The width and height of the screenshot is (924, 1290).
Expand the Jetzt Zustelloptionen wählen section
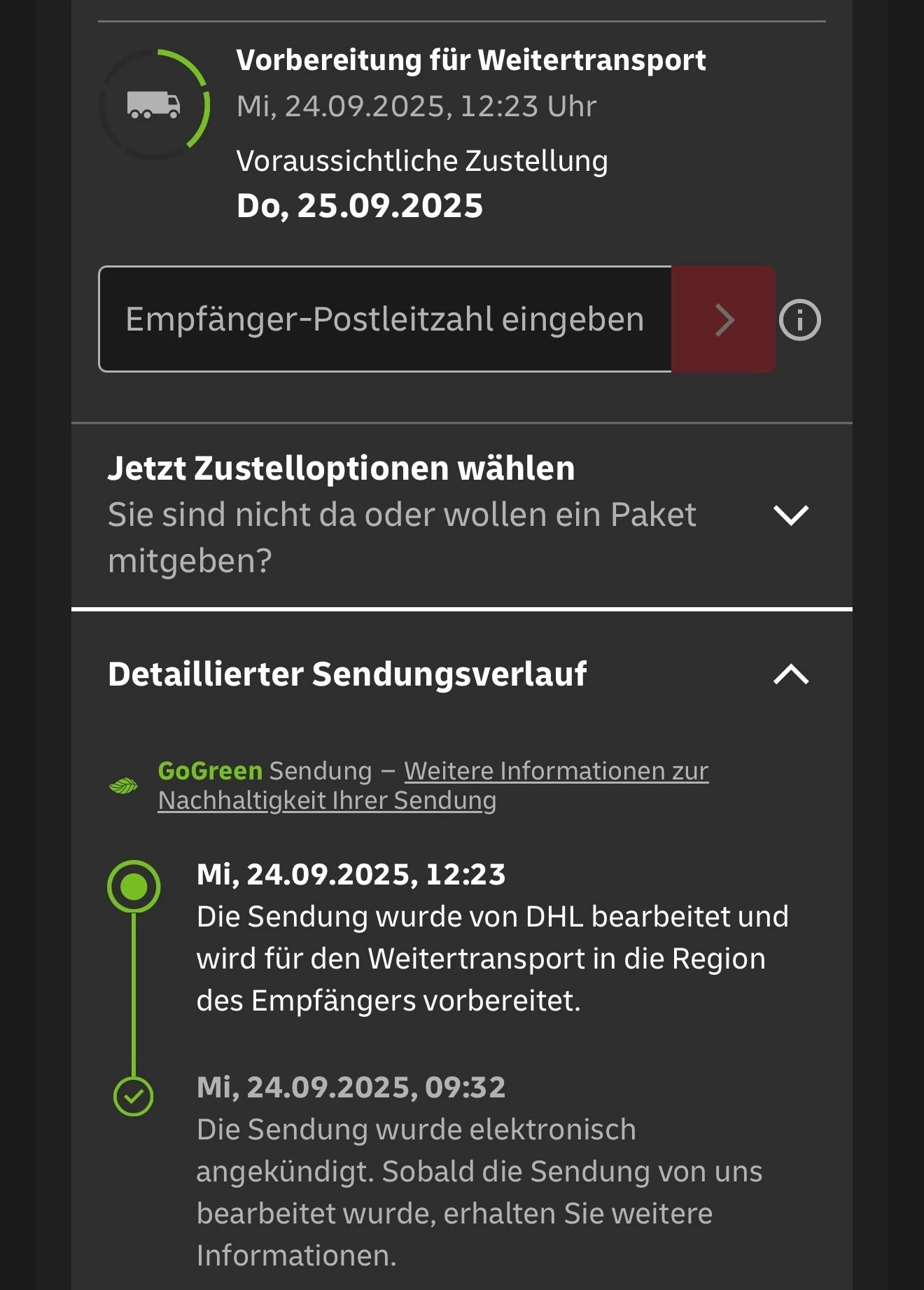[x=462, y=515]
